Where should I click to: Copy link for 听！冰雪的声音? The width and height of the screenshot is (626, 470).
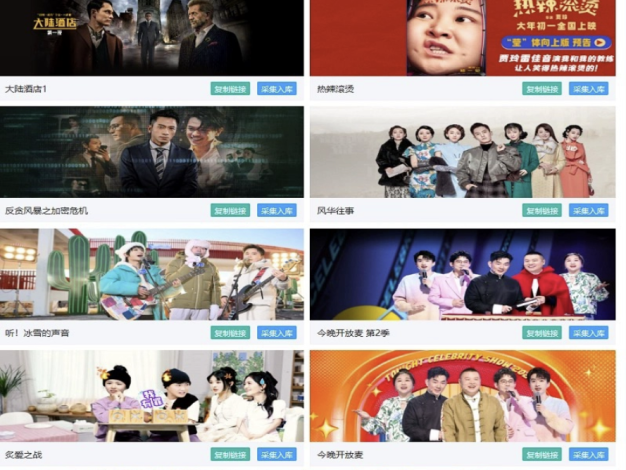[230, 333]
